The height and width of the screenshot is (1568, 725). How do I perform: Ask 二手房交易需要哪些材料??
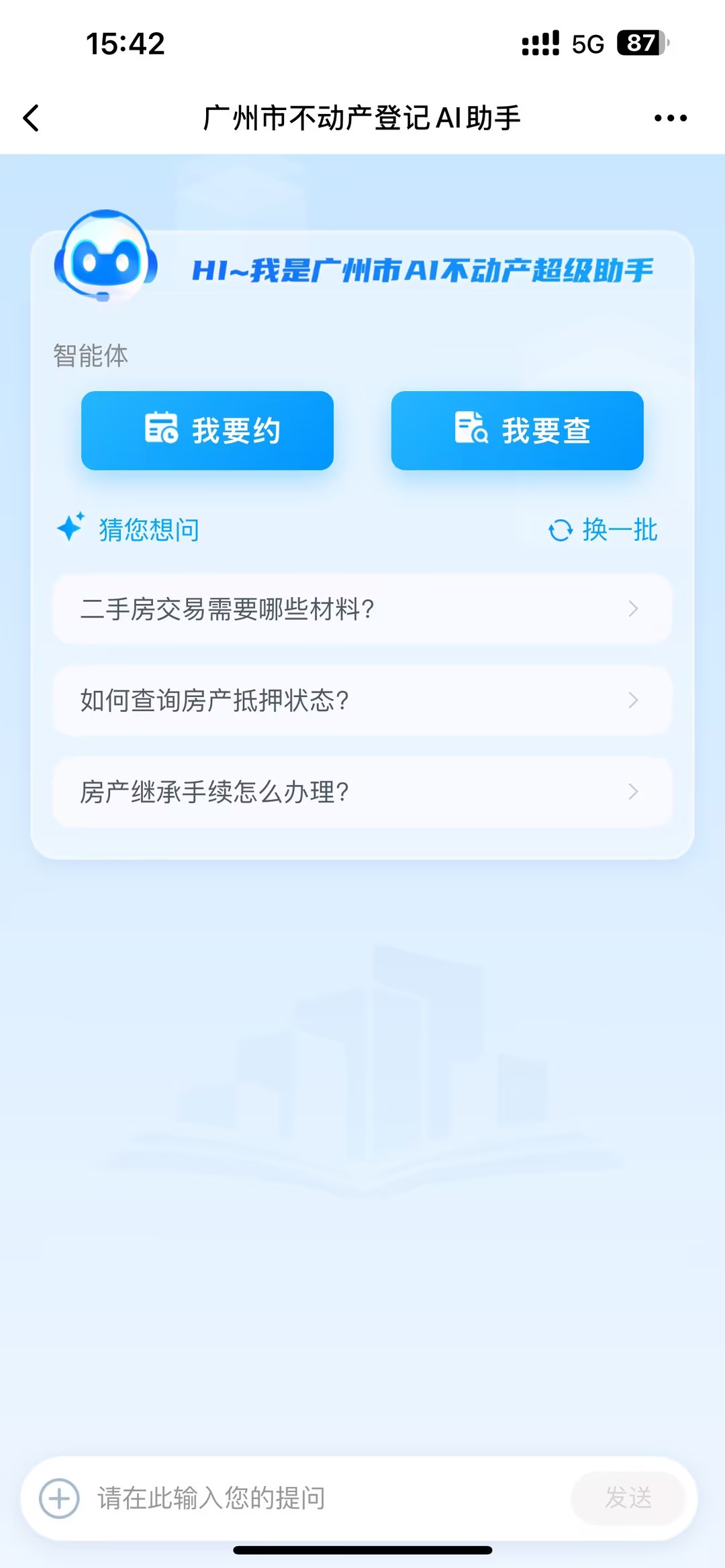pyautogui.click(x=362, y=609)
